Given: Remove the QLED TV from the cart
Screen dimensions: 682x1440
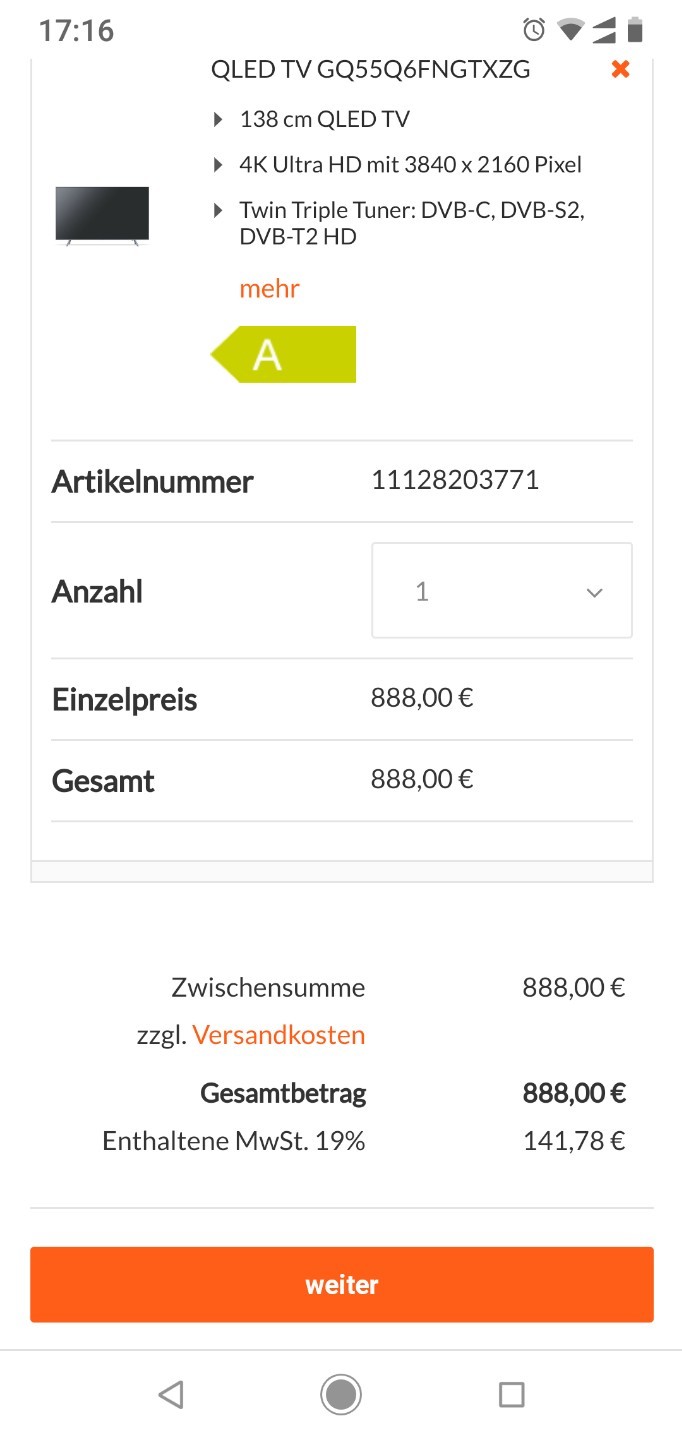Looking at the screenshot, I should 620,70.
